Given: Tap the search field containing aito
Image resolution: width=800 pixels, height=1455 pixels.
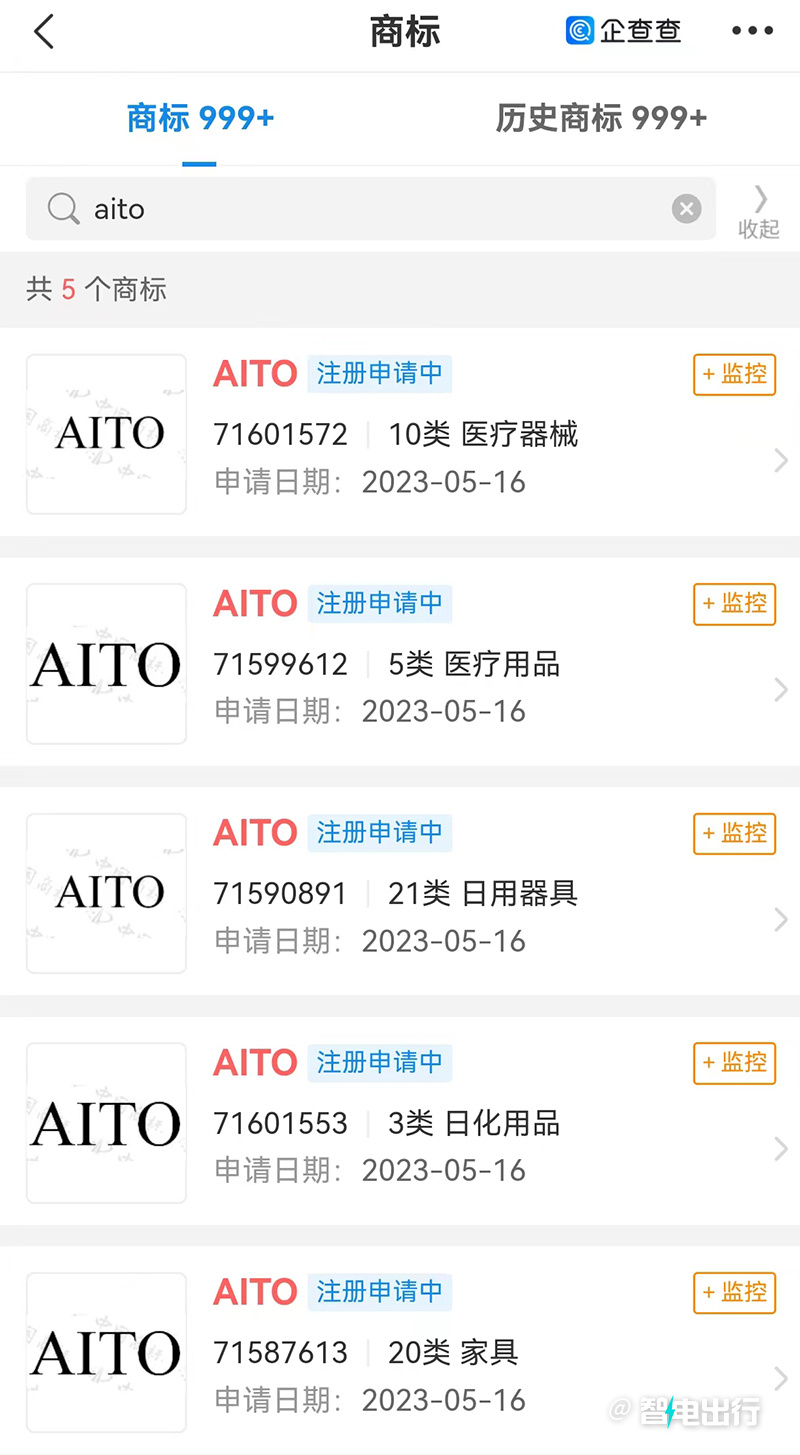Looking at the screenshot, I should coord(360,209).
